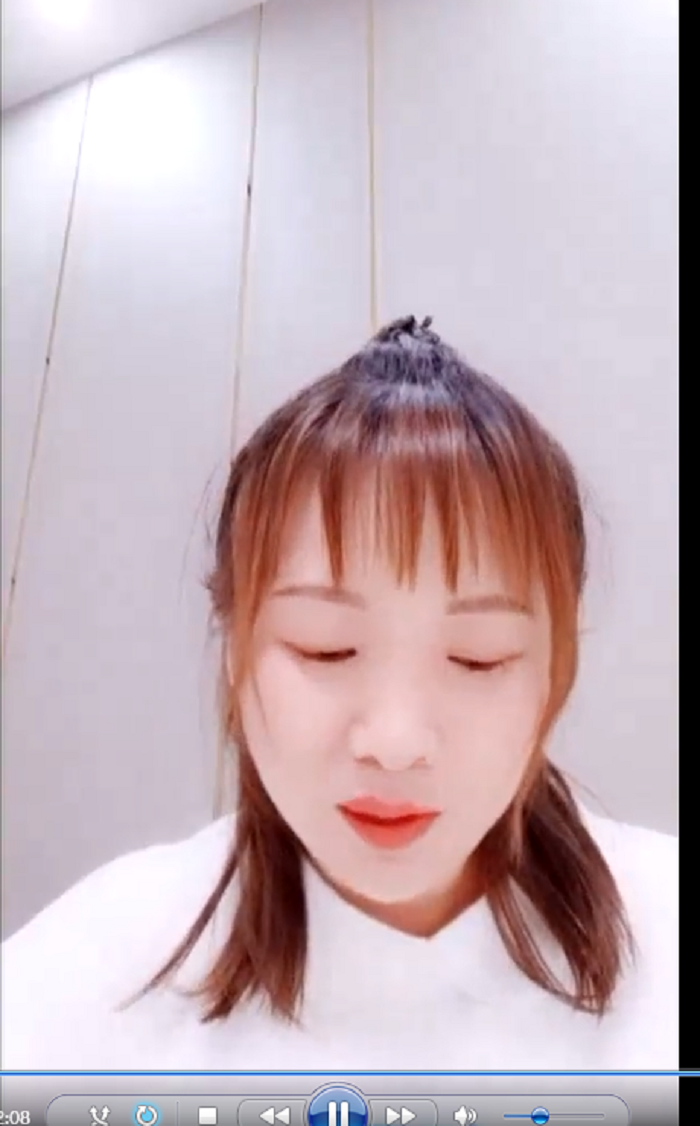Seek using the playback progress bar

[x=350, y=1074]
